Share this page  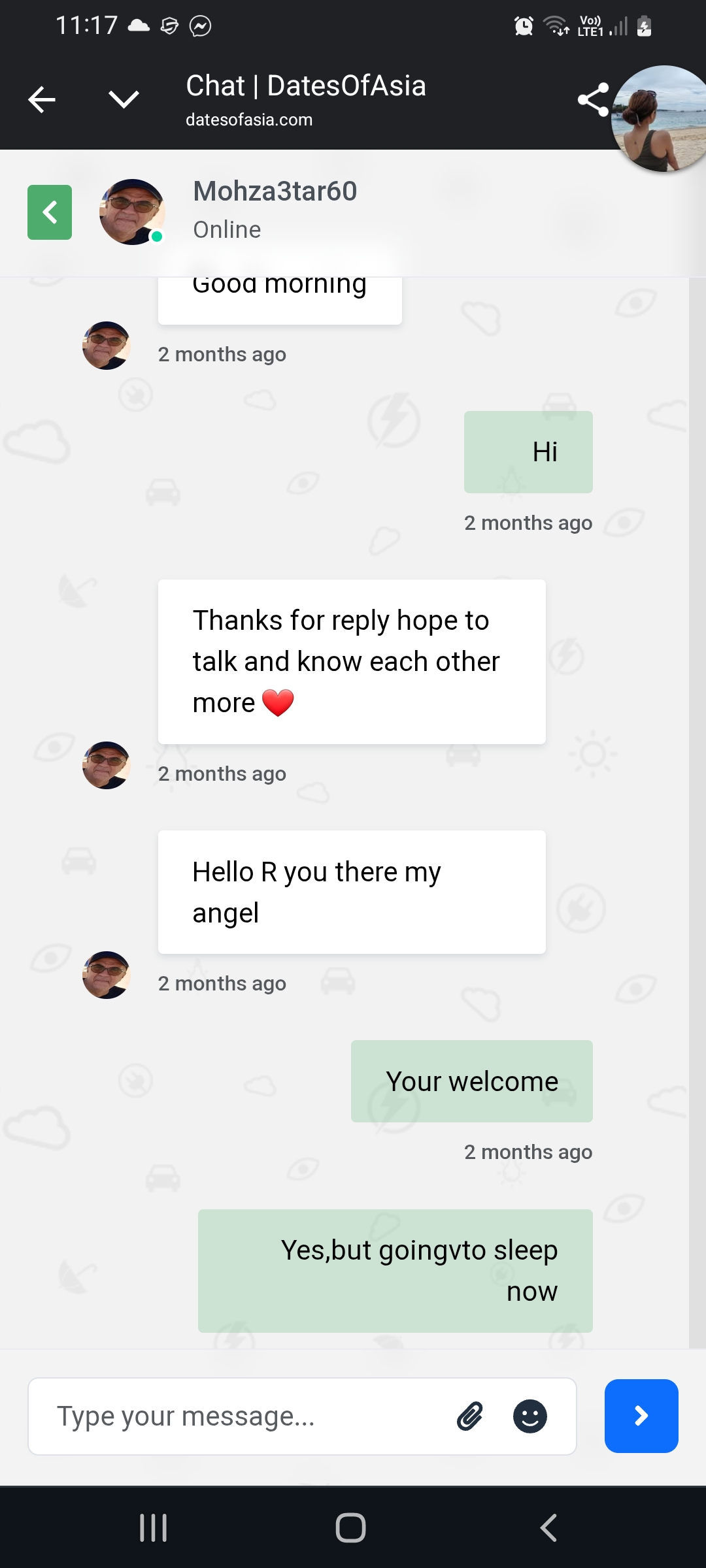[x=592, y=100]
